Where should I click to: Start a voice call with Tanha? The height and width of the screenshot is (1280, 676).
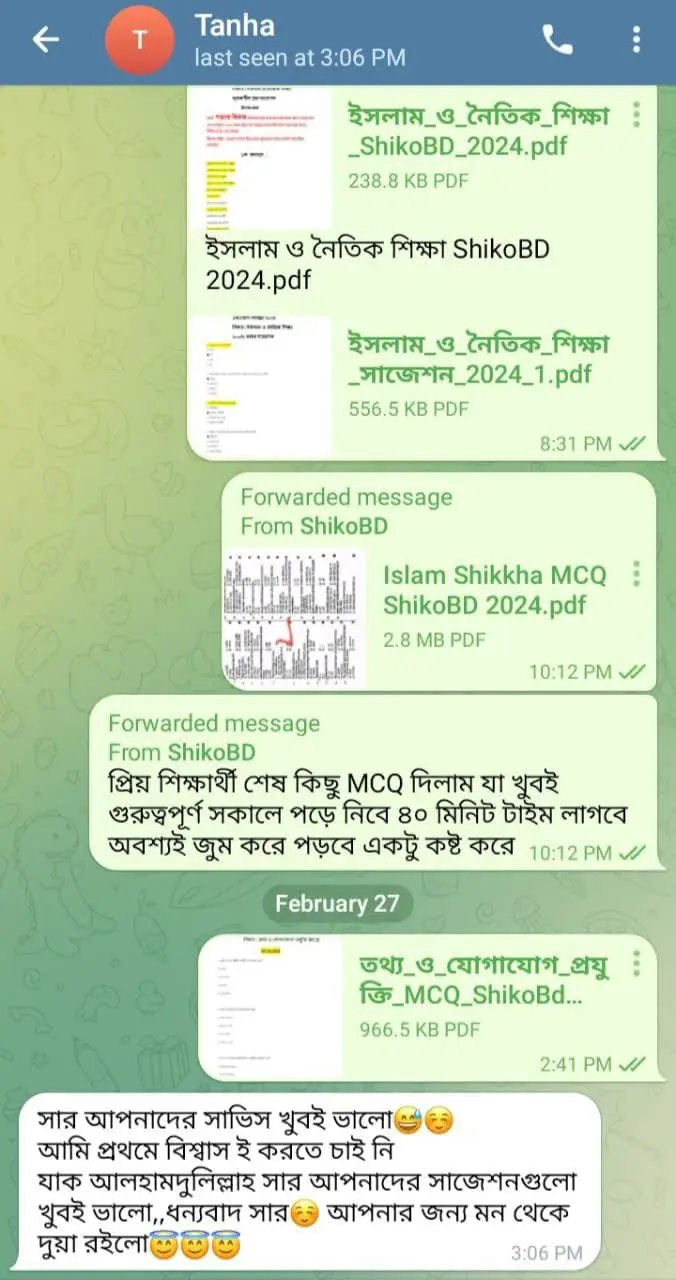pos(556,40)
